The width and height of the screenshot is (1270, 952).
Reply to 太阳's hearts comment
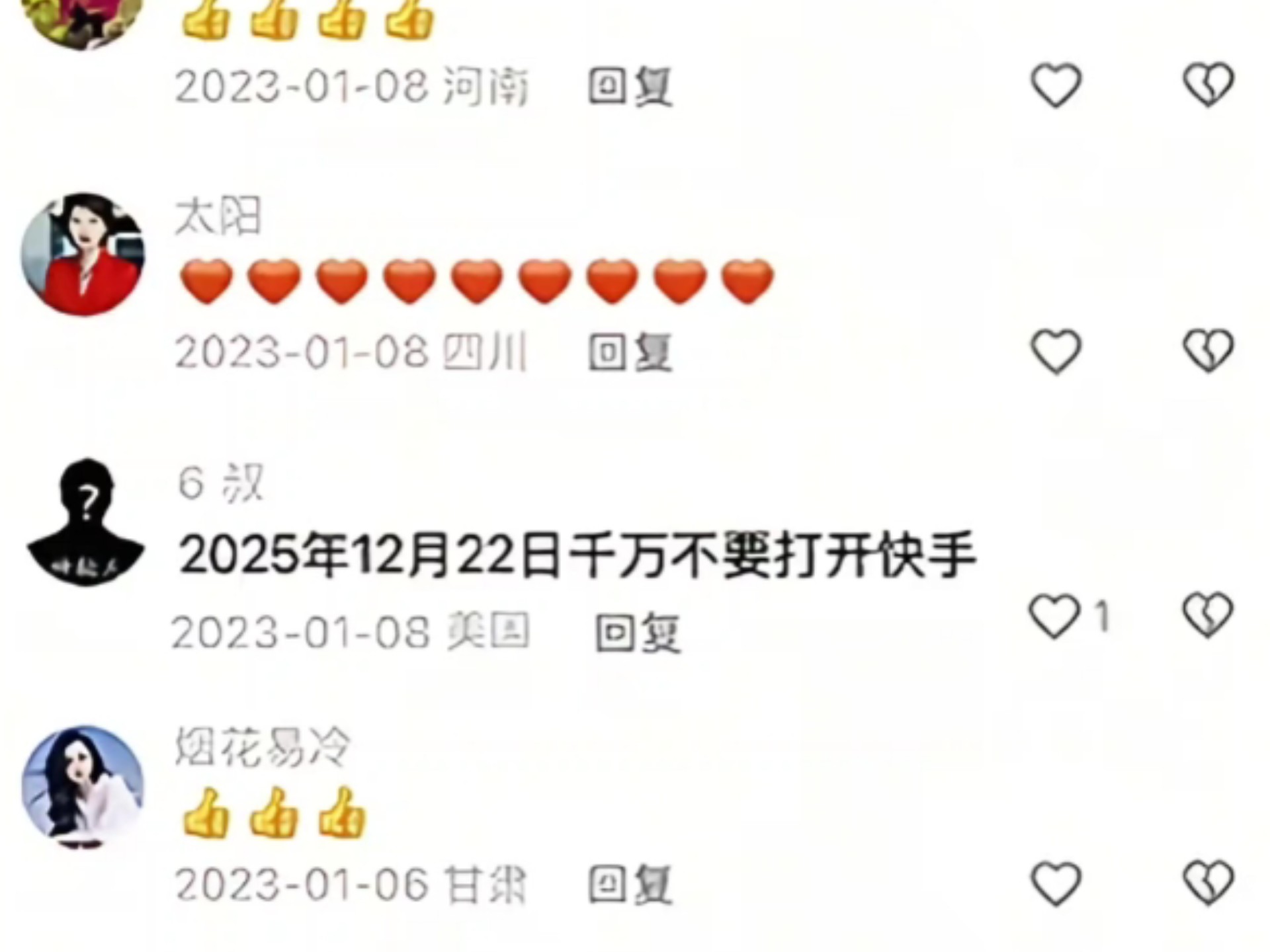click(630, 352)
